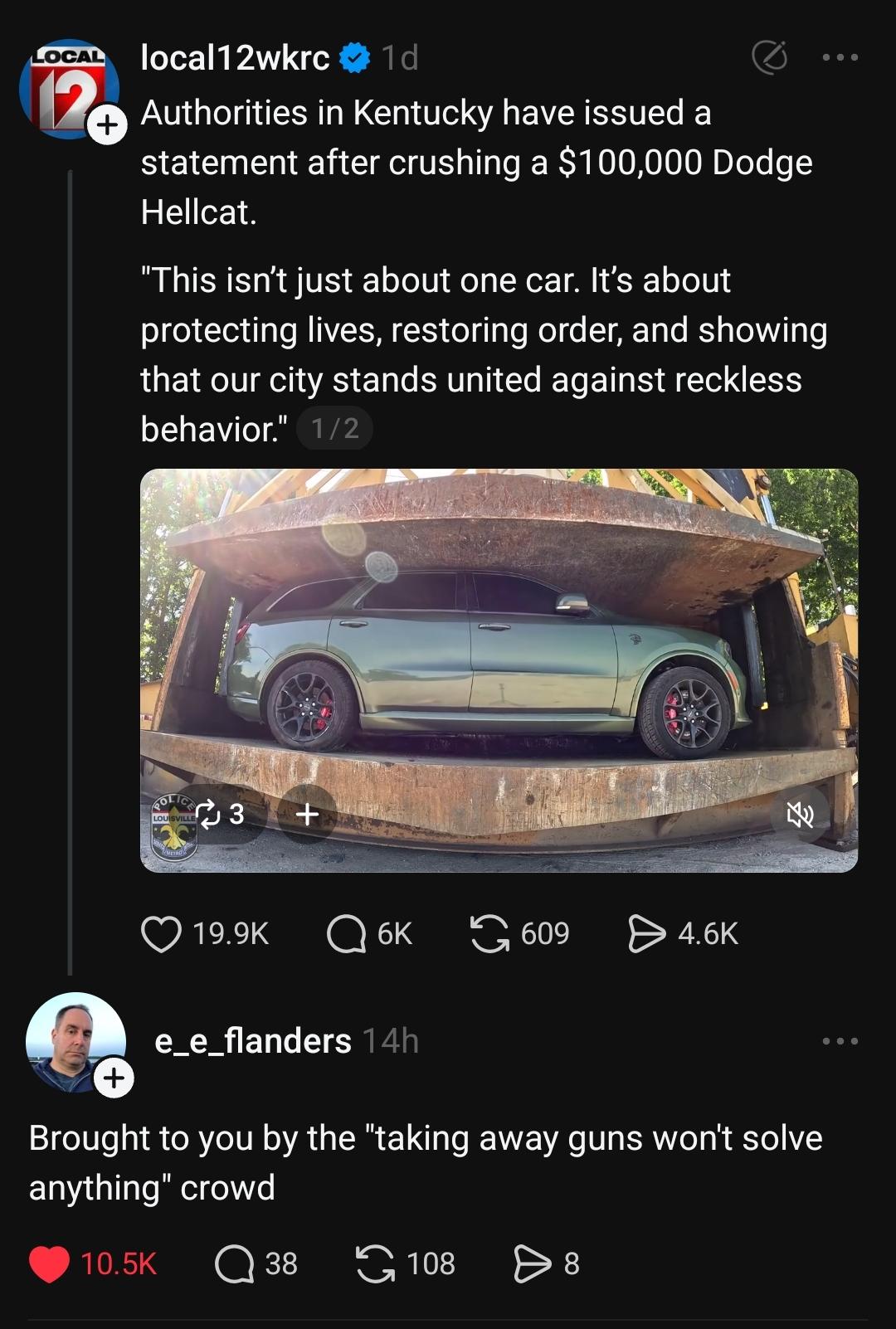
Task: Open the crushed Hellcat video
Action: click(x=499, y=647)
